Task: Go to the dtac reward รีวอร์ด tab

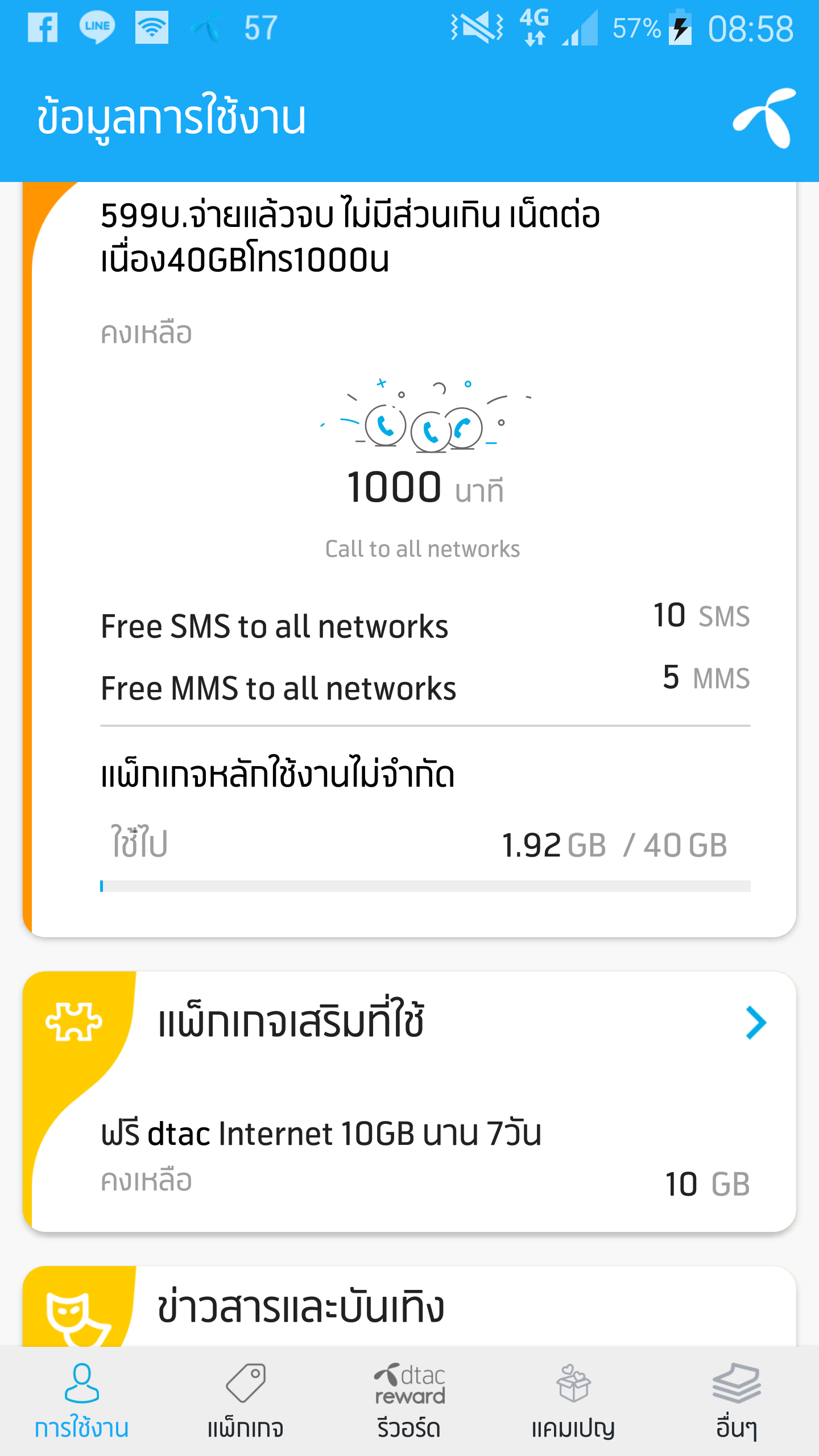Action: point(409,1401)
